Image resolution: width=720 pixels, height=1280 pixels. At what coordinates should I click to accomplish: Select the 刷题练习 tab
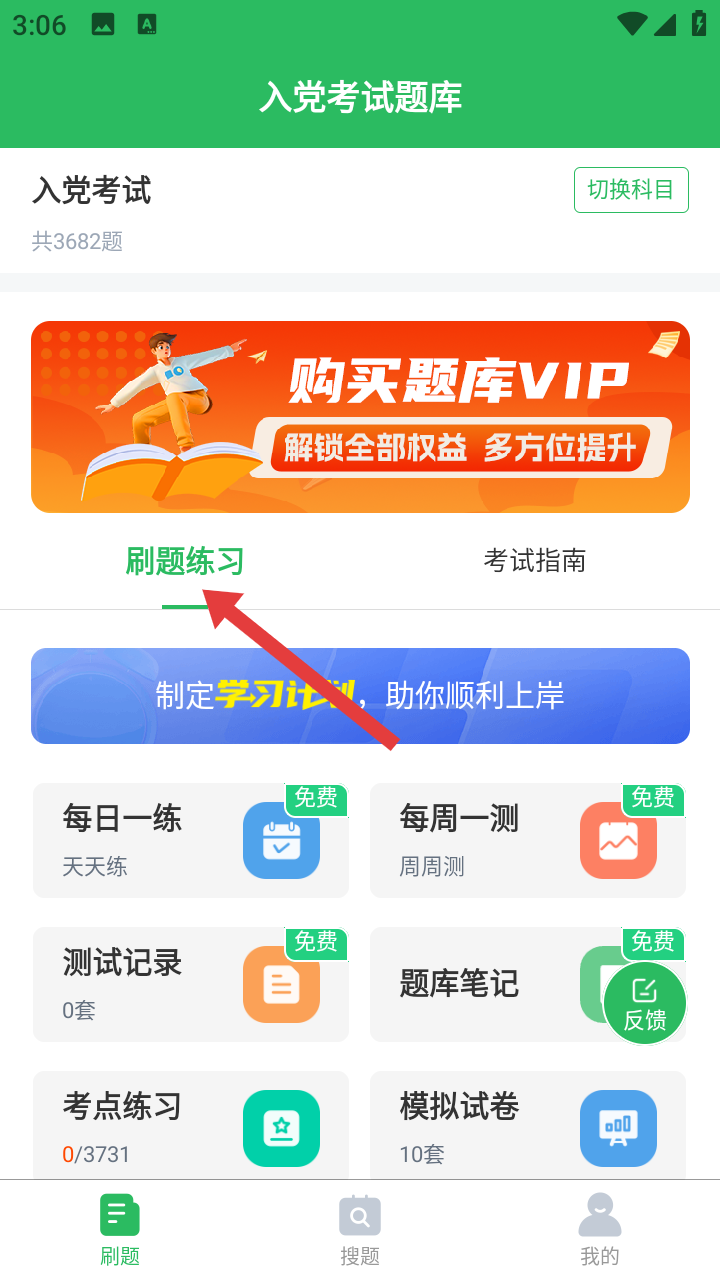point(185,561)
